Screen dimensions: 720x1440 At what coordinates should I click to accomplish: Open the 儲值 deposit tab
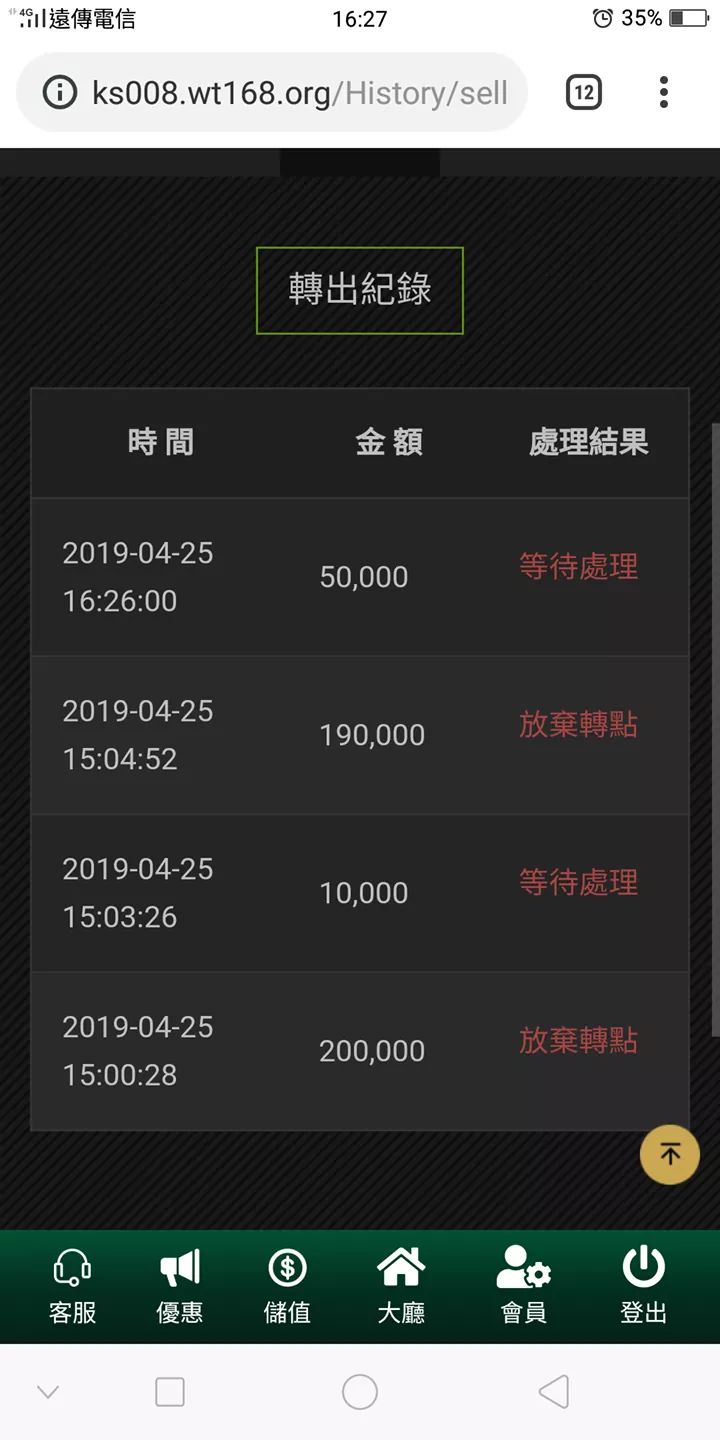tap(287, 1287)
